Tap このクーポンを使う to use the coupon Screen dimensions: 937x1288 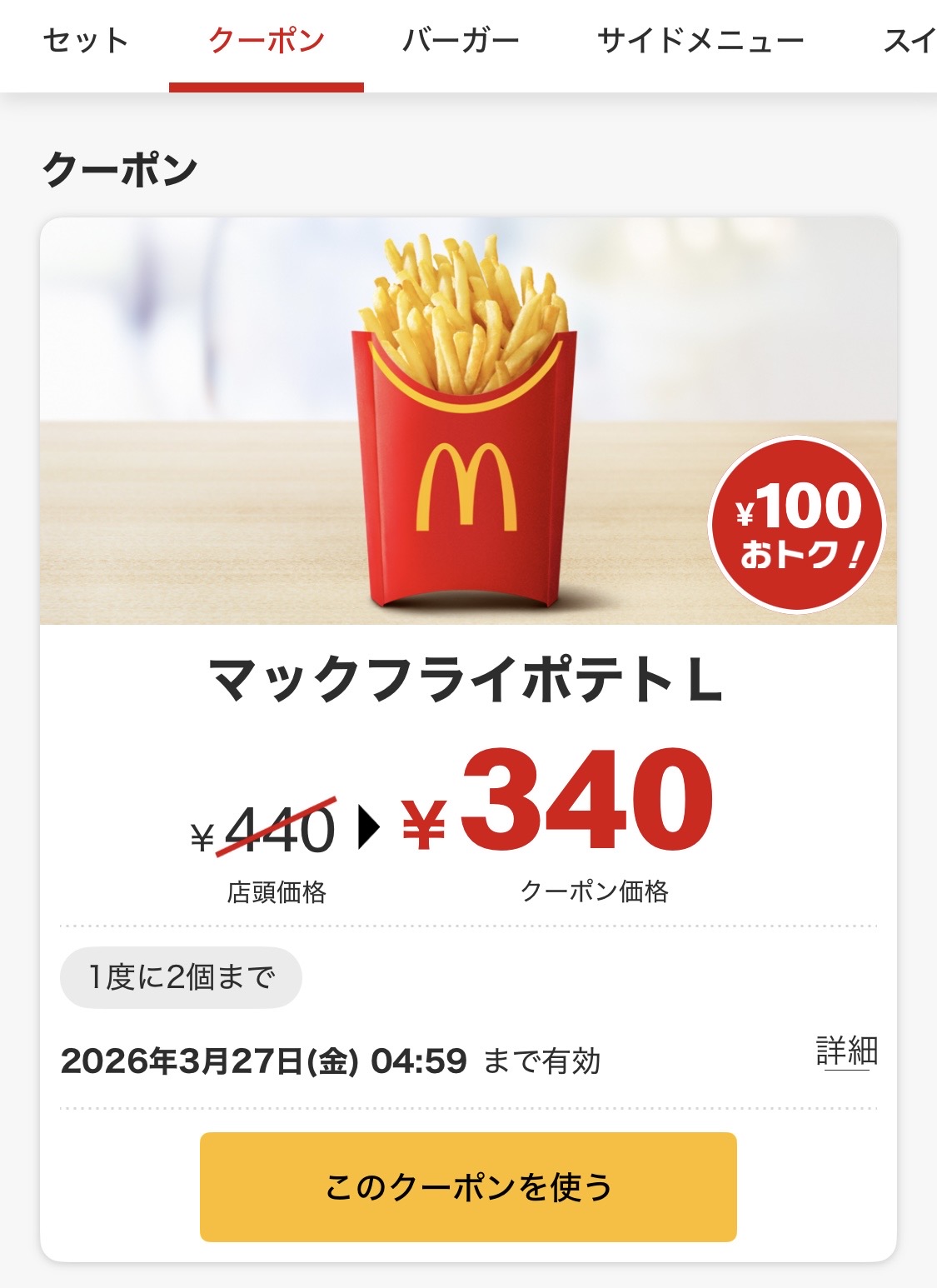pos(468,1186)
